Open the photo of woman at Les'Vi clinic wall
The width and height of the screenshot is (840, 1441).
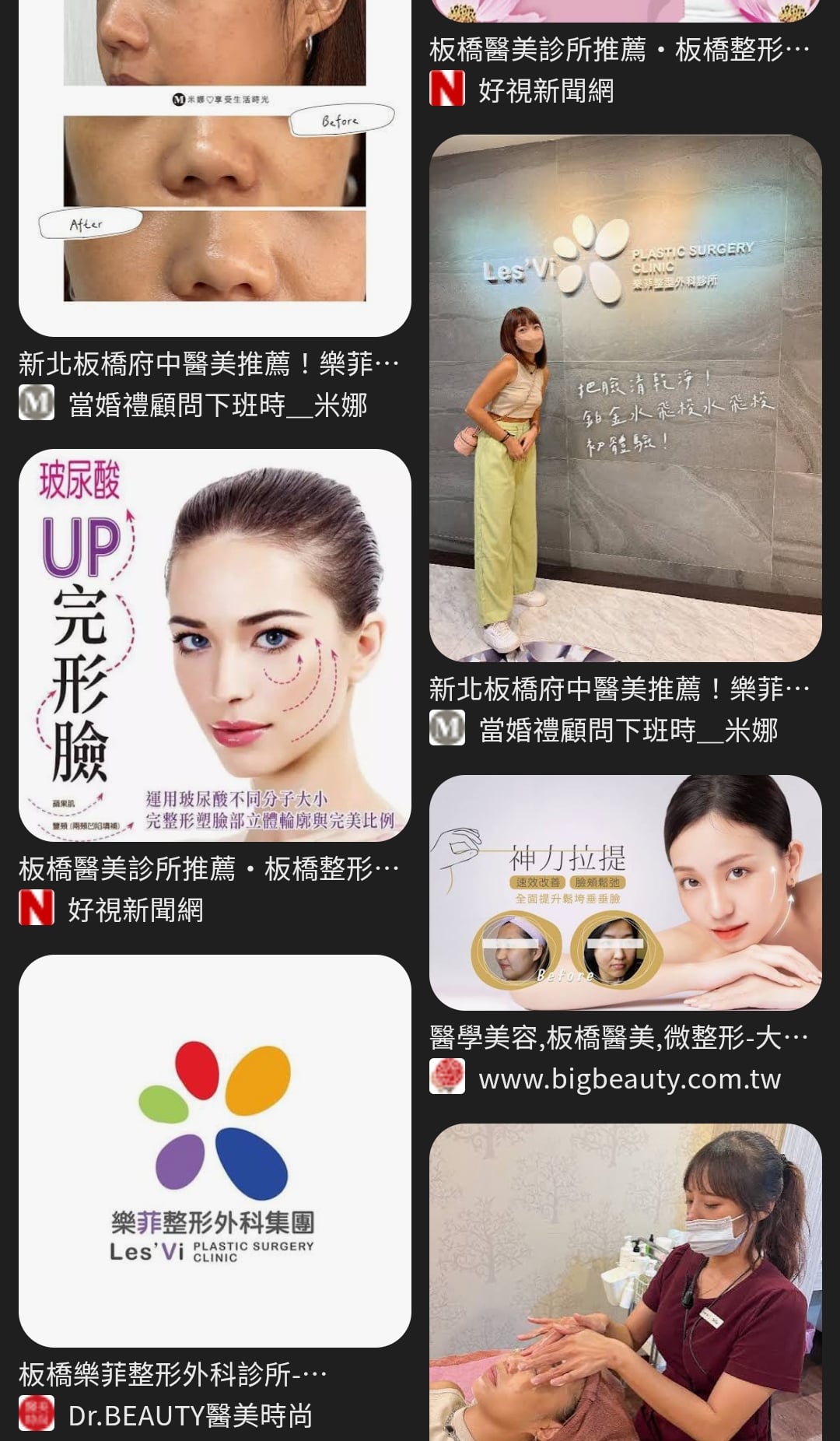pyautogui.click(x=625, y=398)
